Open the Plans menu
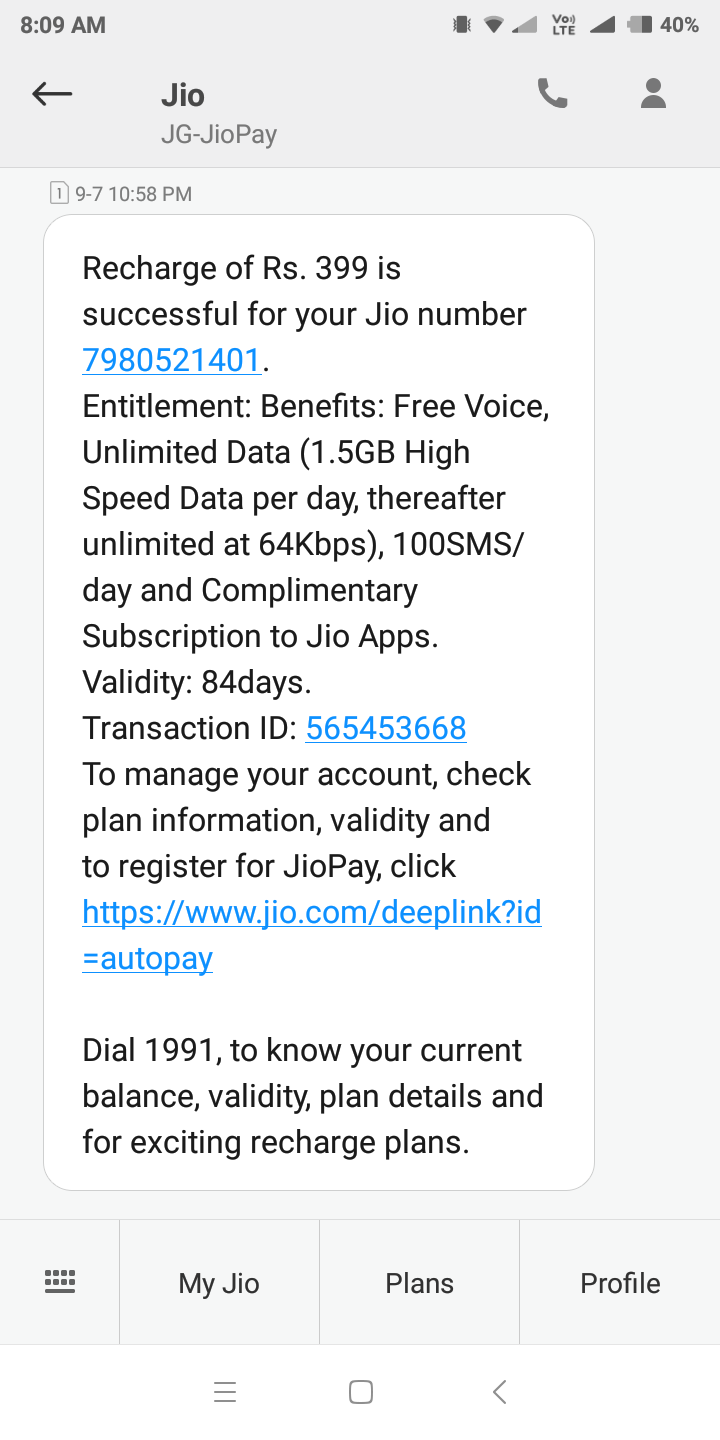Viewport: 720px width, 1440px height. coord(419,1283)
